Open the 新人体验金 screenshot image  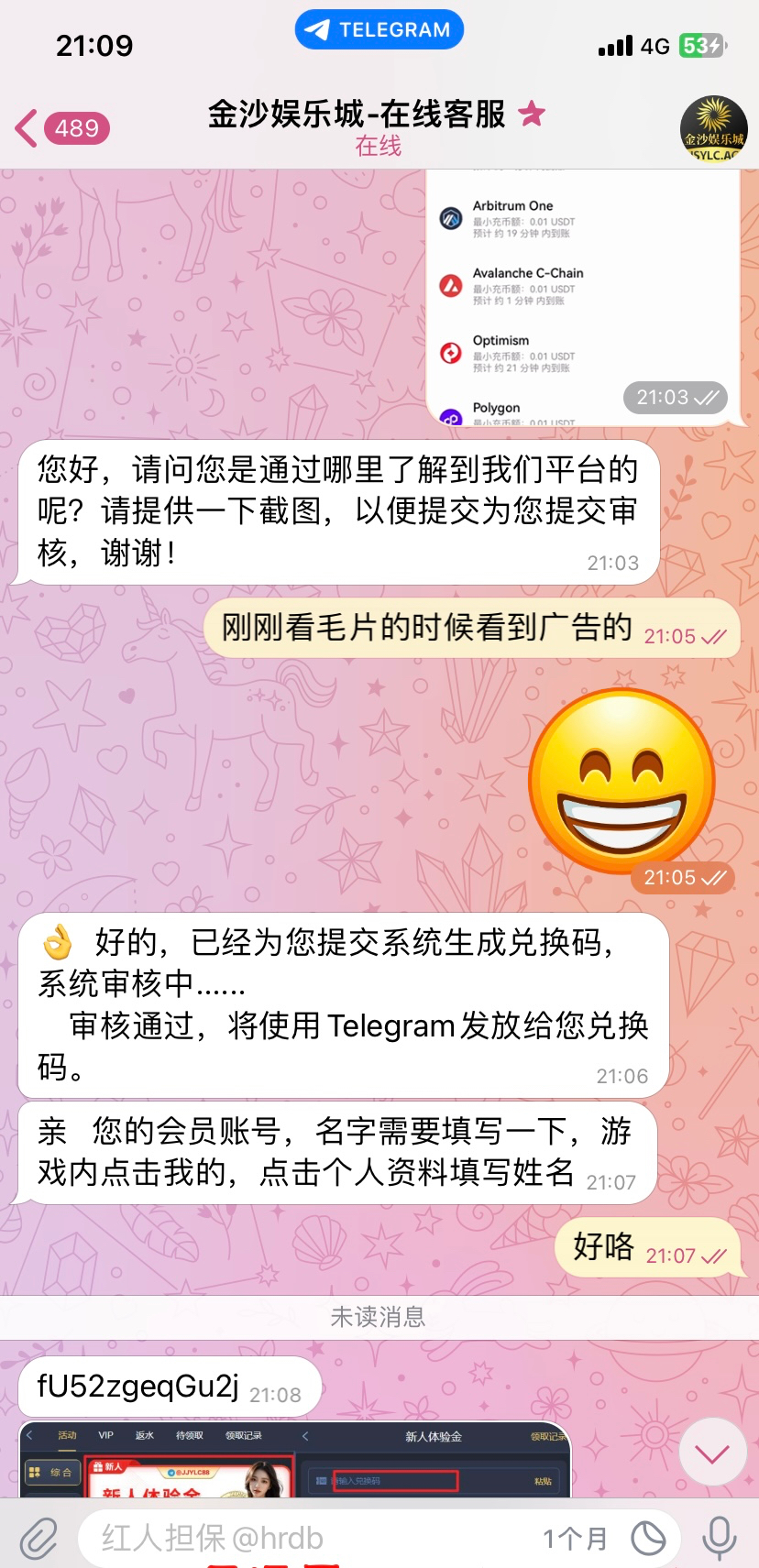pyautogui.click(x=295, y=1460)
